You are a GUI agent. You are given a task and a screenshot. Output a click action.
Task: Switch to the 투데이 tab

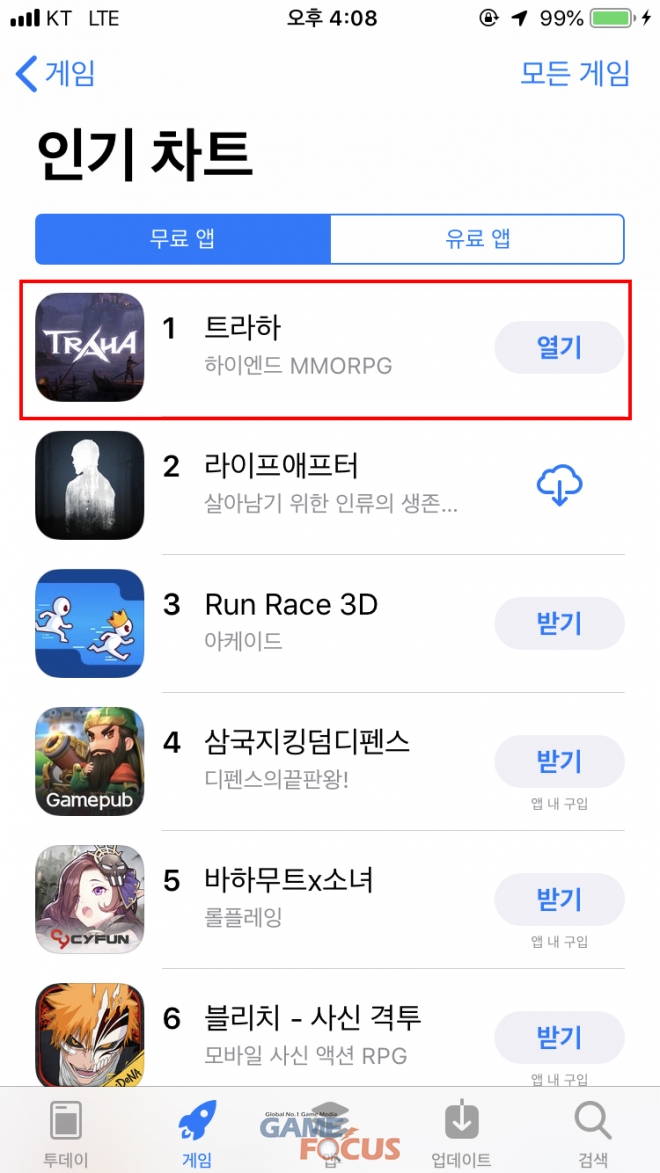[65, 1133]
